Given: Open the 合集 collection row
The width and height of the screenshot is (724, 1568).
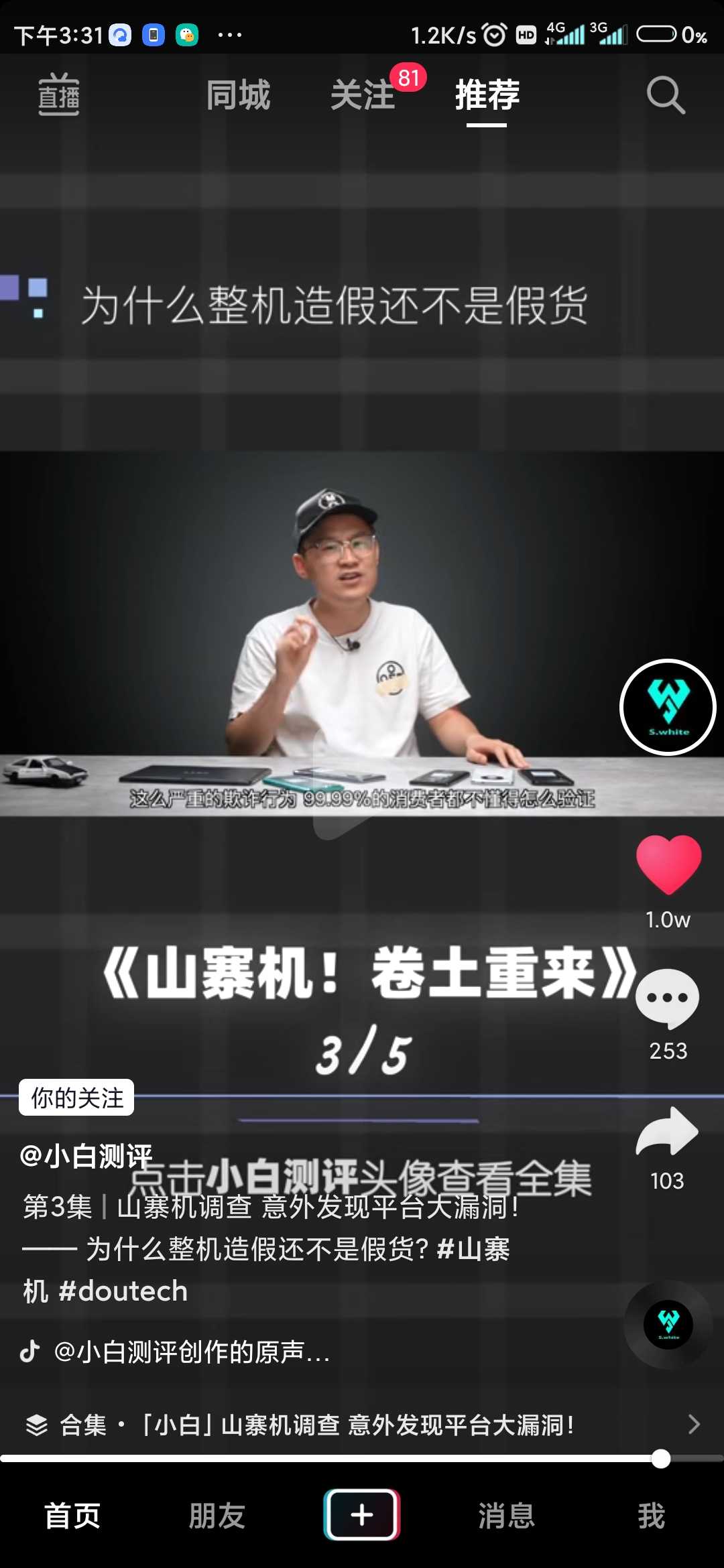Looking at the screenshot, I should (362, 1425).
